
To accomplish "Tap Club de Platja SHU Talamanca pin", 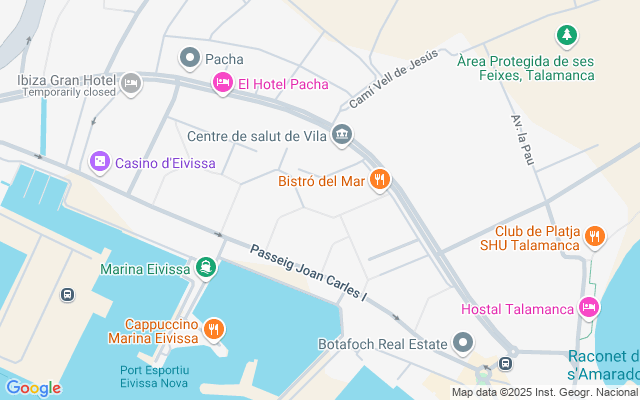I will click(595, 237).
